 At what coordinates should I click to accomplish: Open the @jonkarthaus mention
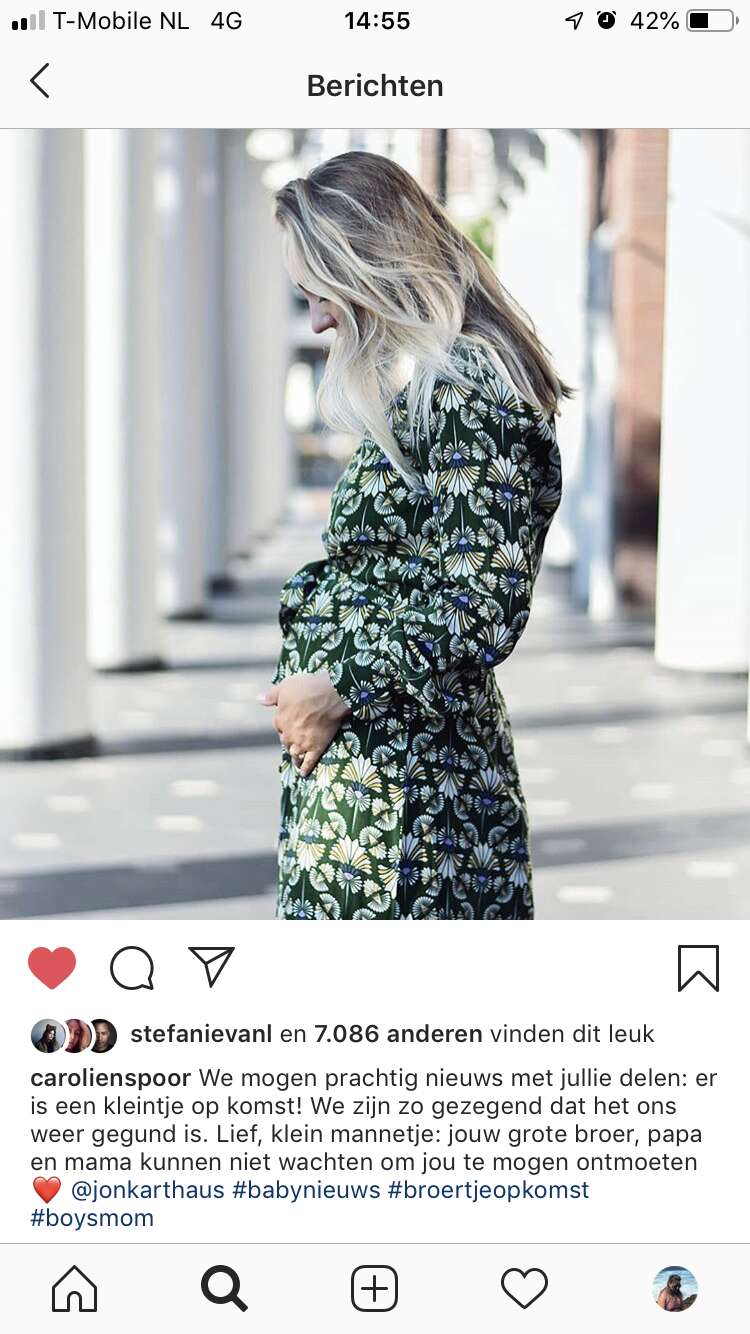[x=148, y=1190]
